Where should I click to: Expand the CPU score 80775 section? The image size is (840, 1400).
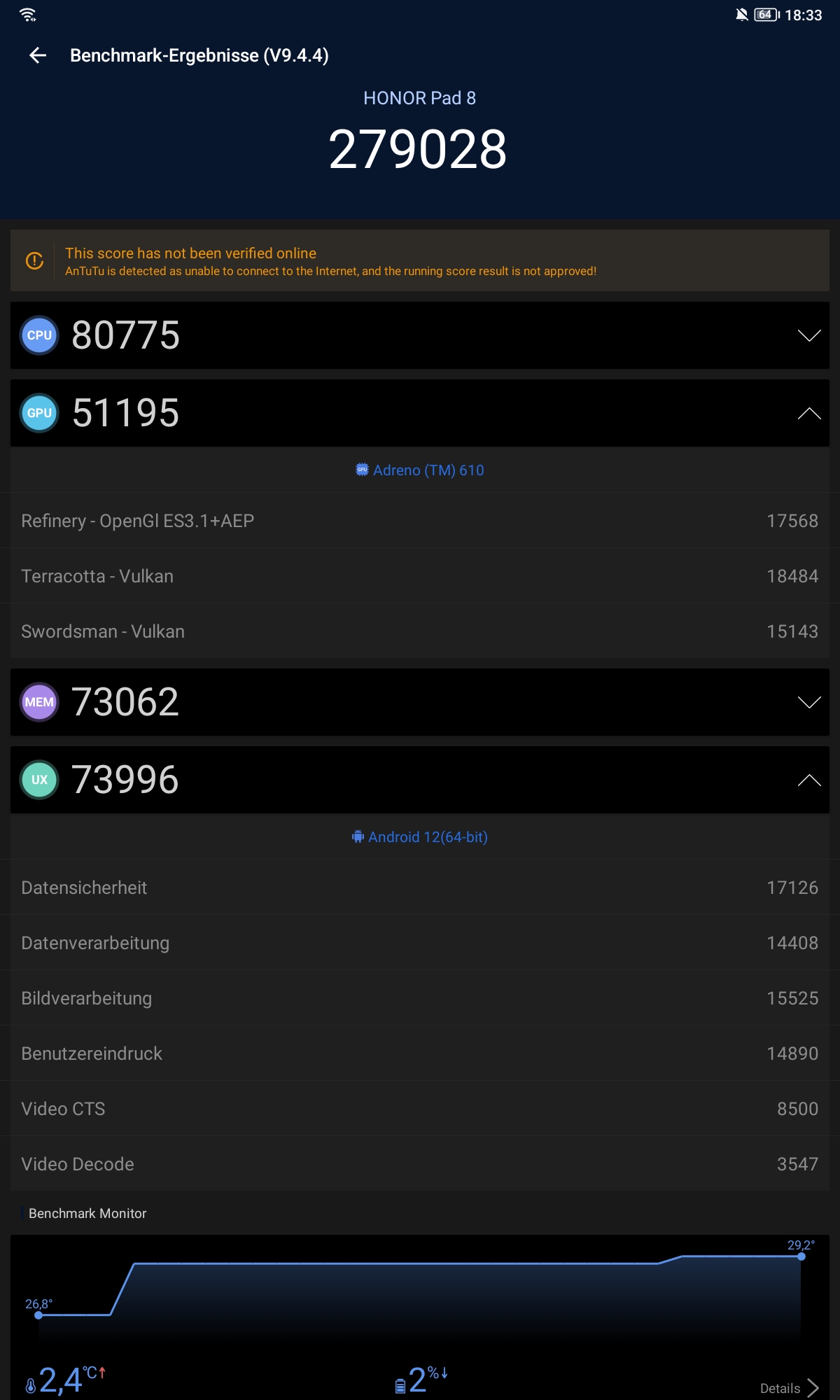click(x=420, y=335)
